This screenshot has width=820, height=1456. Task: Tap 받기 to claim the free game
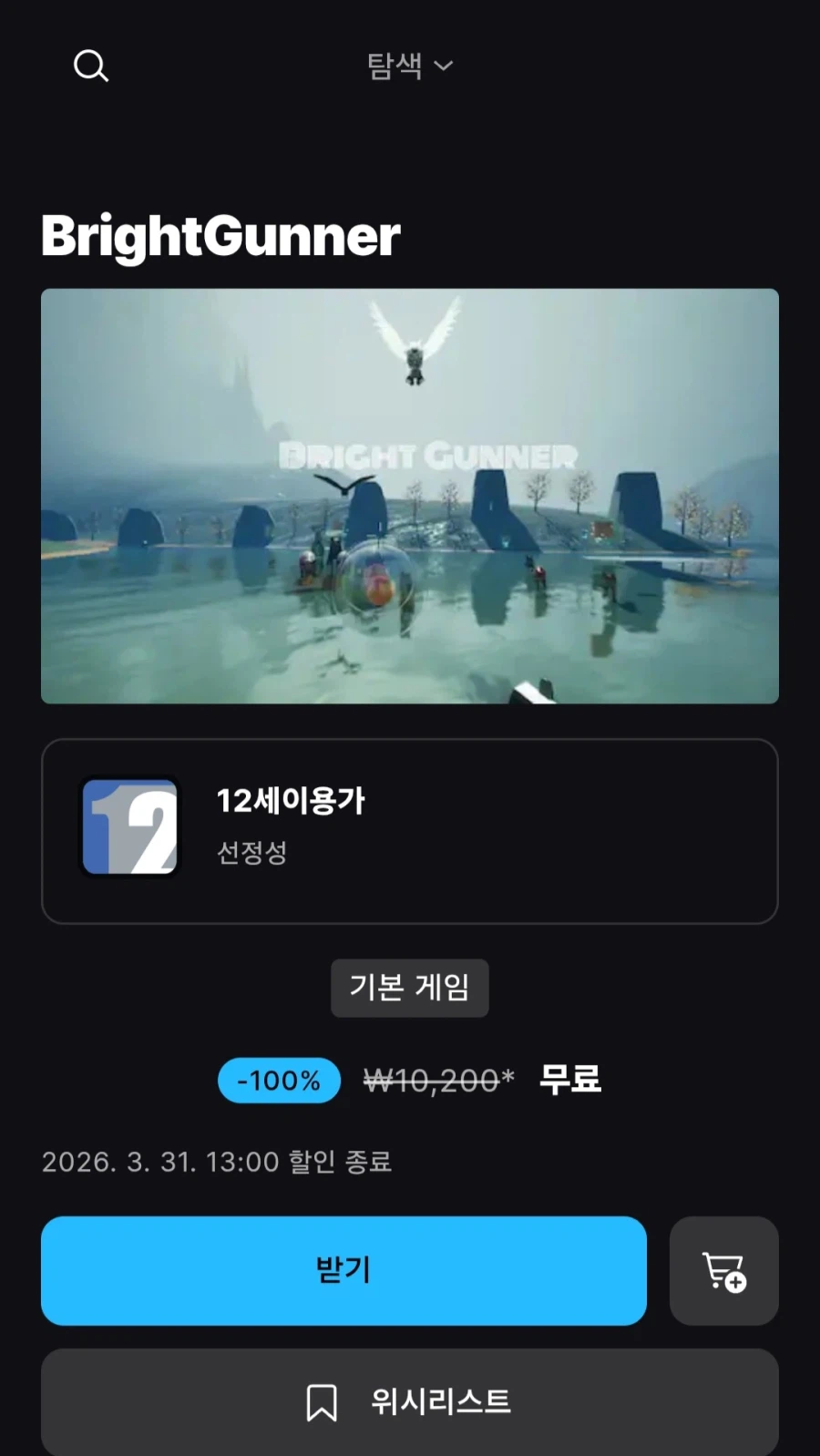(343, 1271)
